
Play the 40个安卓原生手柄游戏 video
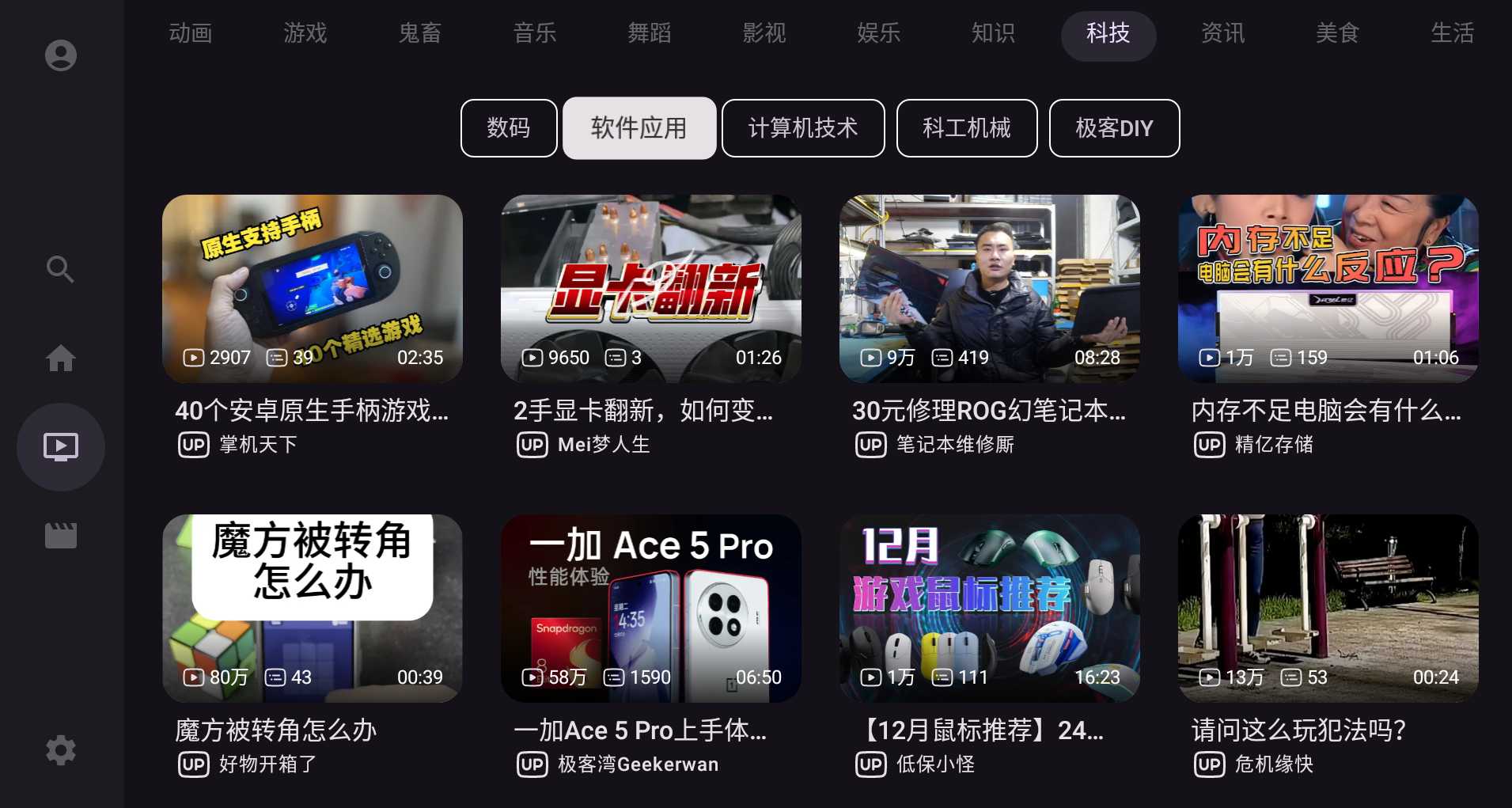coord(313,289)
